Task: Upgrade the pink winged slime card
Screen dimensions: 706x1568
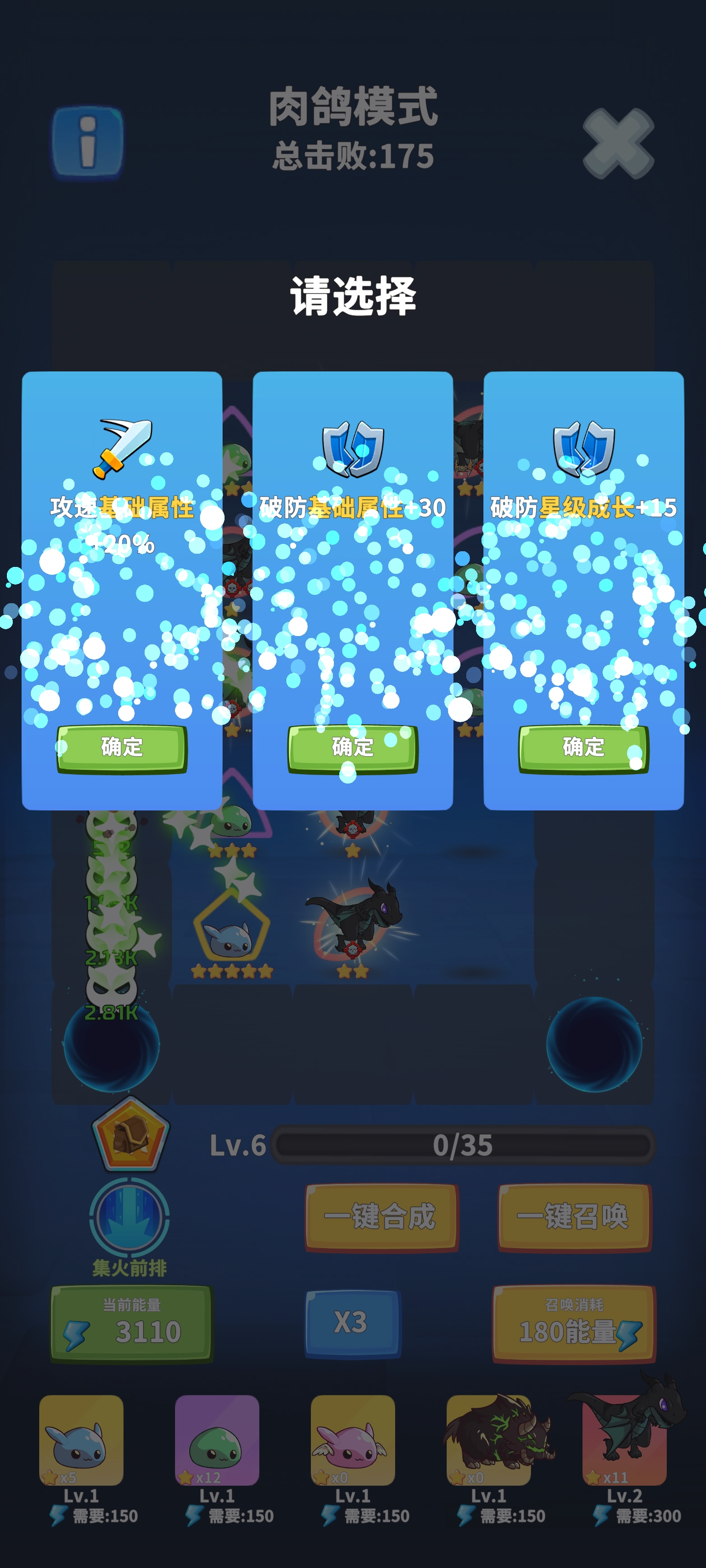Action: pyautogui.click(x=353, y=1440)
